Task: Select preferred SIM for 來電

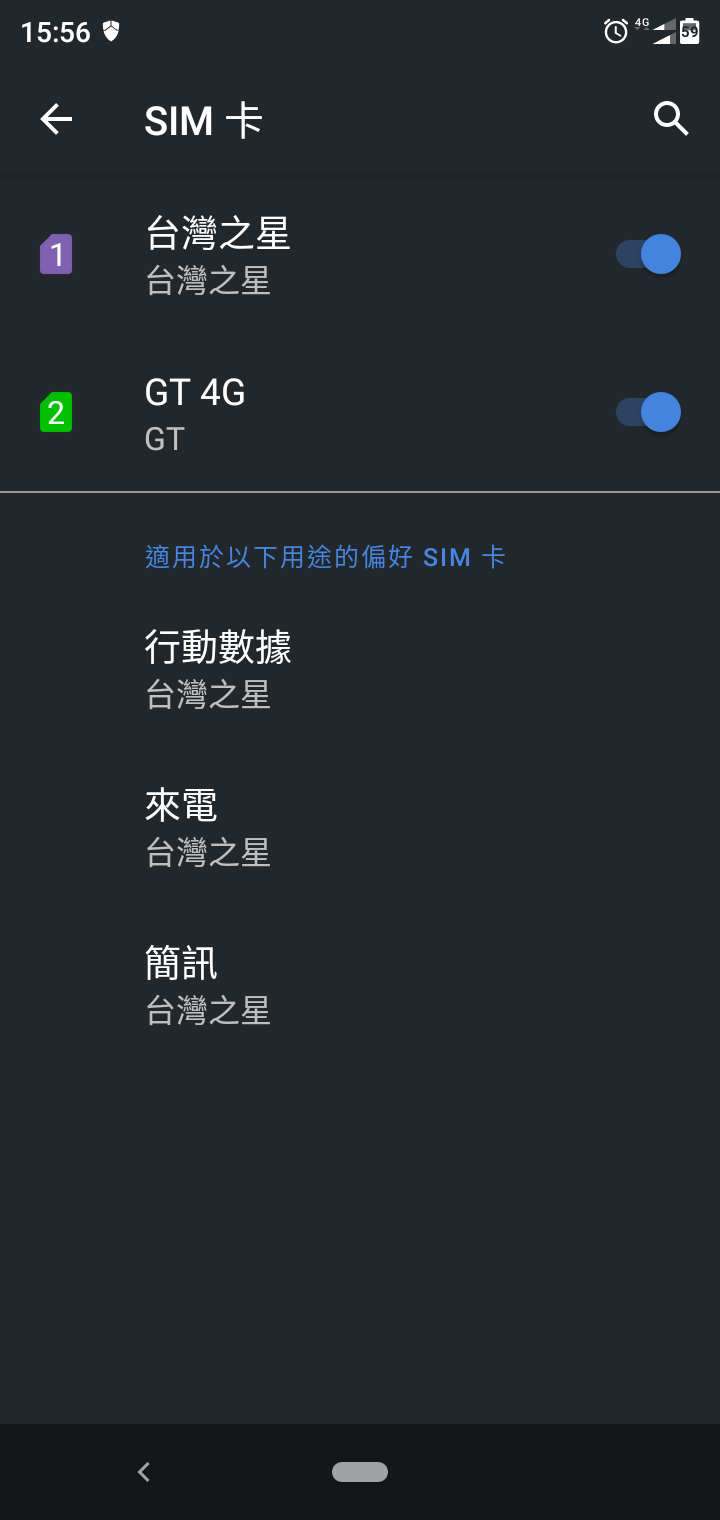Action: pos(360,827)
